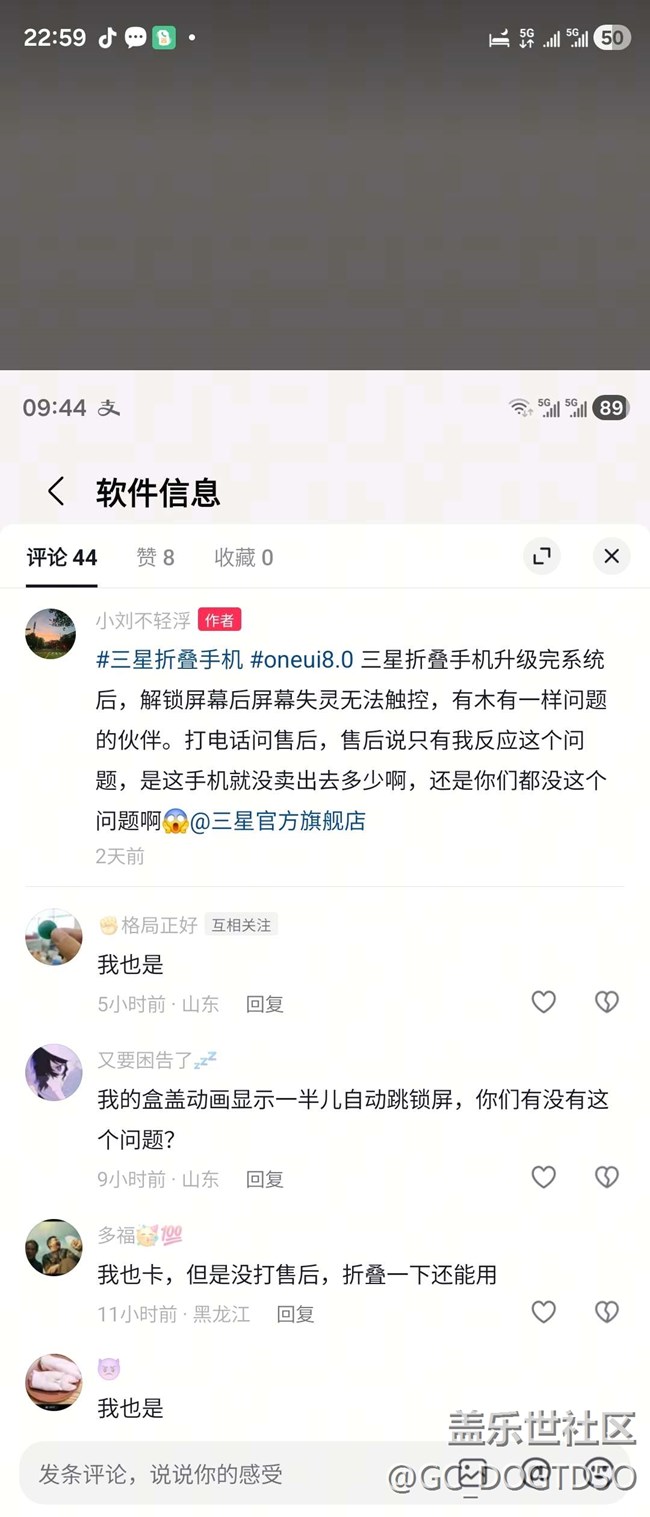Screen dimensions: 650x1517
Task: Open the @三星官方旗舰店 mention
Action: pyautogui.click(x=278, y=822)
